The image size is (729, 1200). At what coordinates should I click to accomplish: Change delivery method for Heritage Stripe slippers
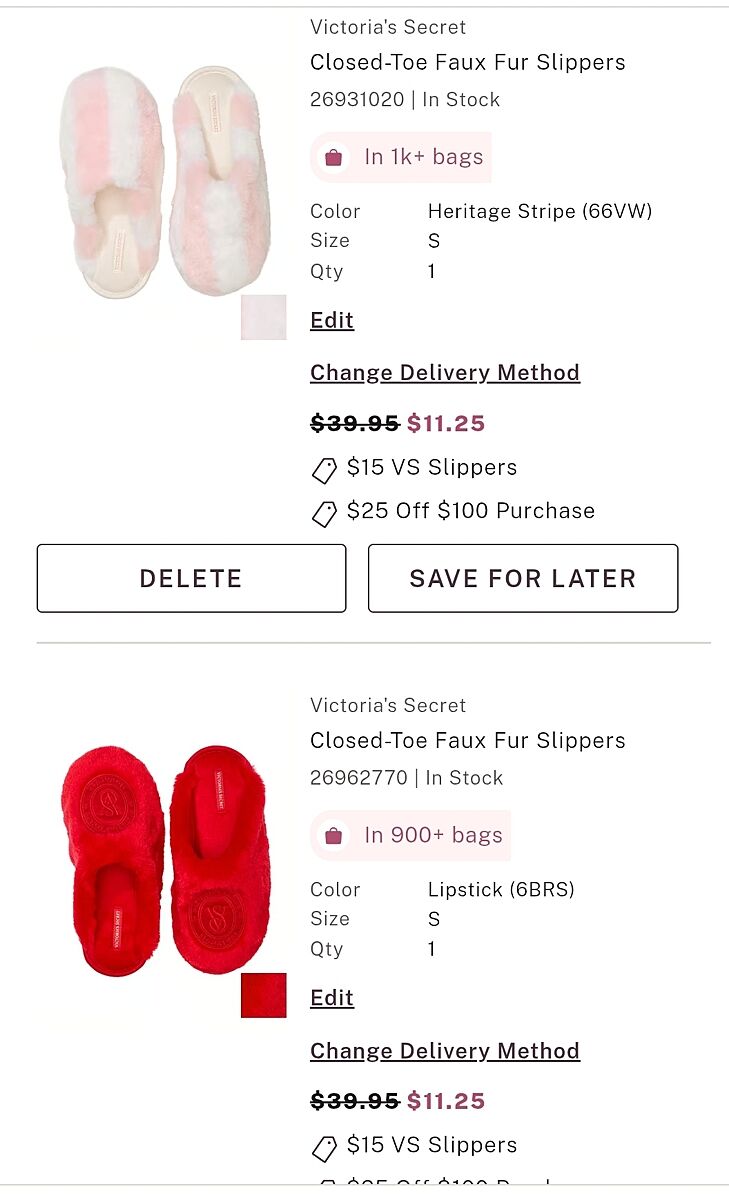[x=444, y=372]
